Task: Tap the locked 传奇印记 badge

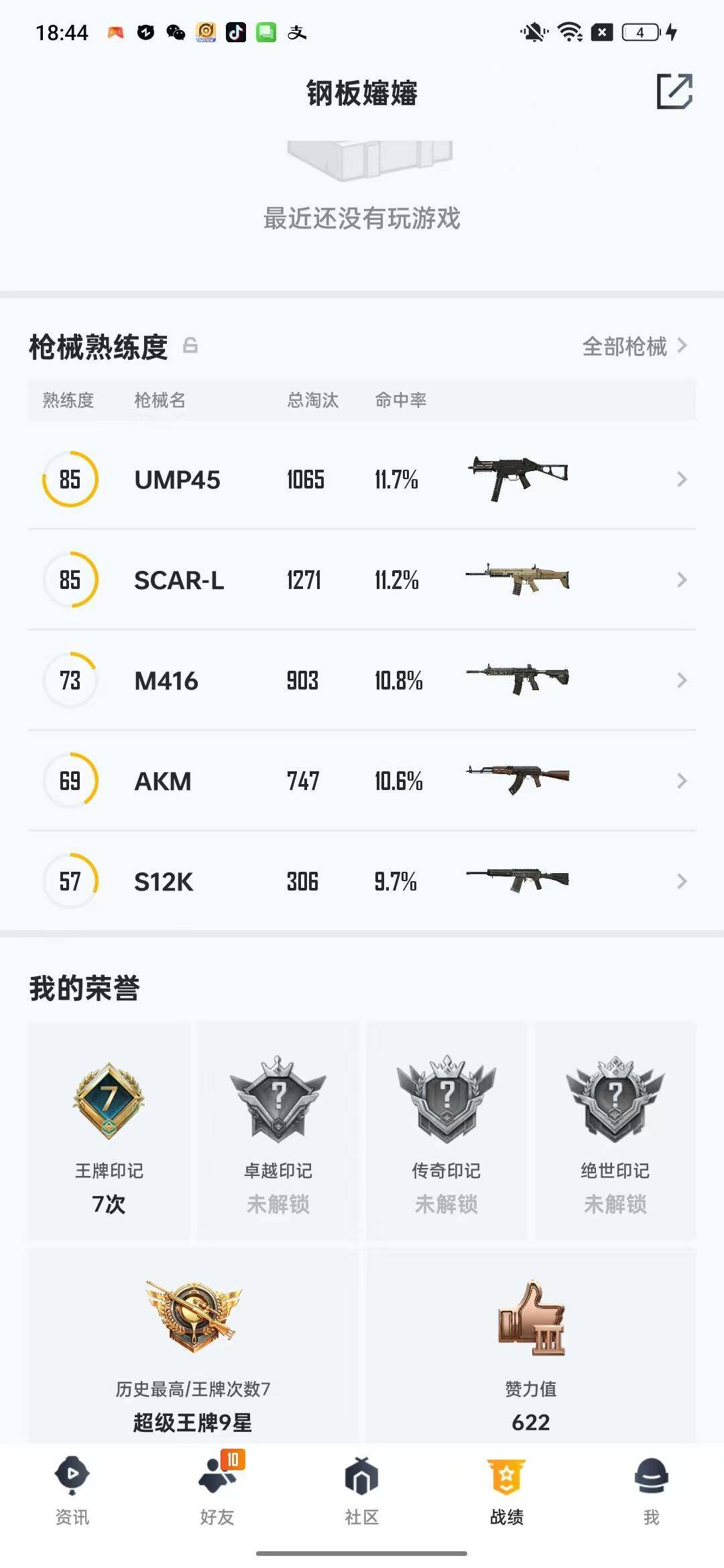Action: (446, 1099)
